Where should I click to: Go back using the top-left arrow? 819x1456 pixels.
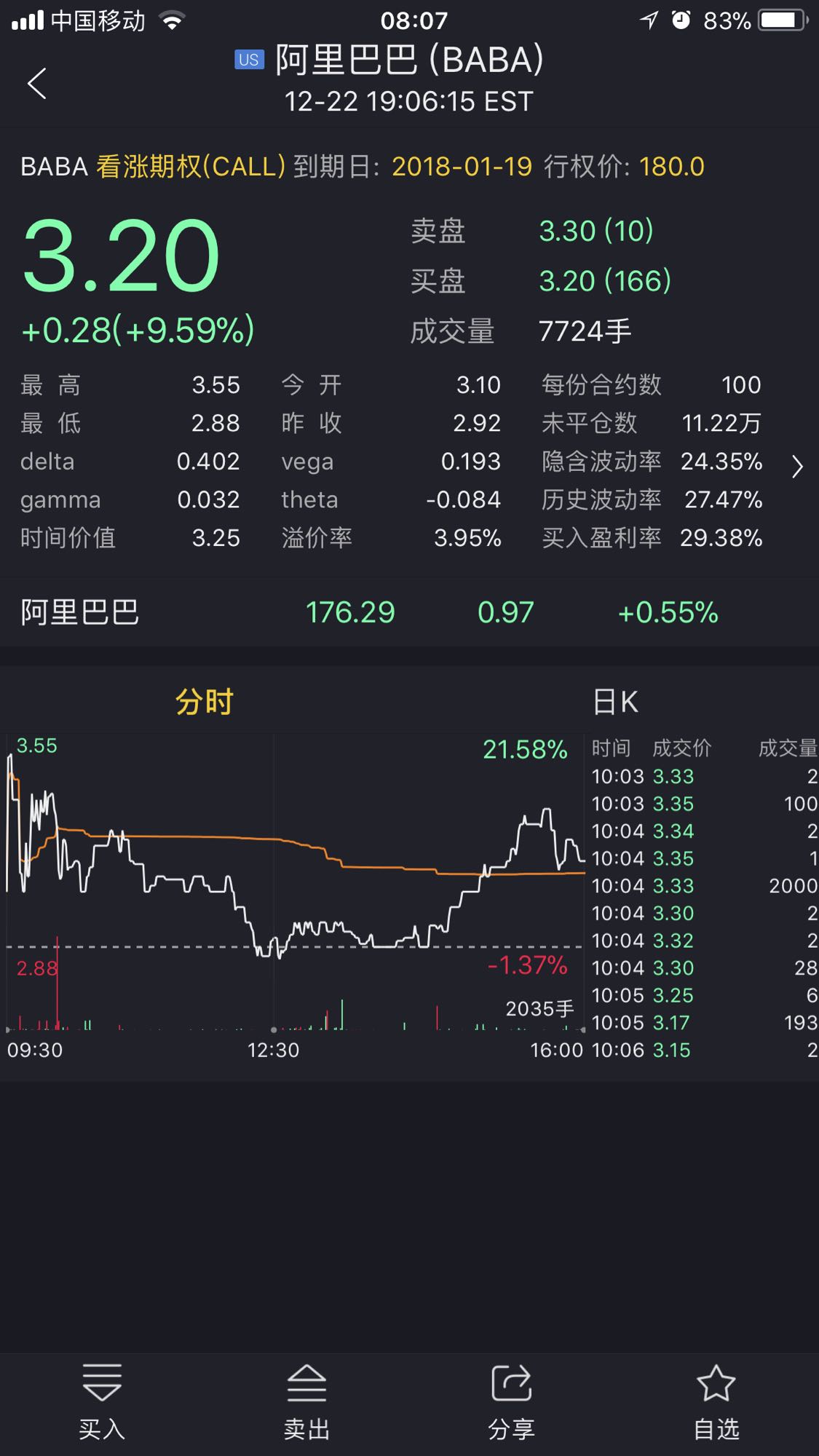pyautogui.click(x=37, y=83)
